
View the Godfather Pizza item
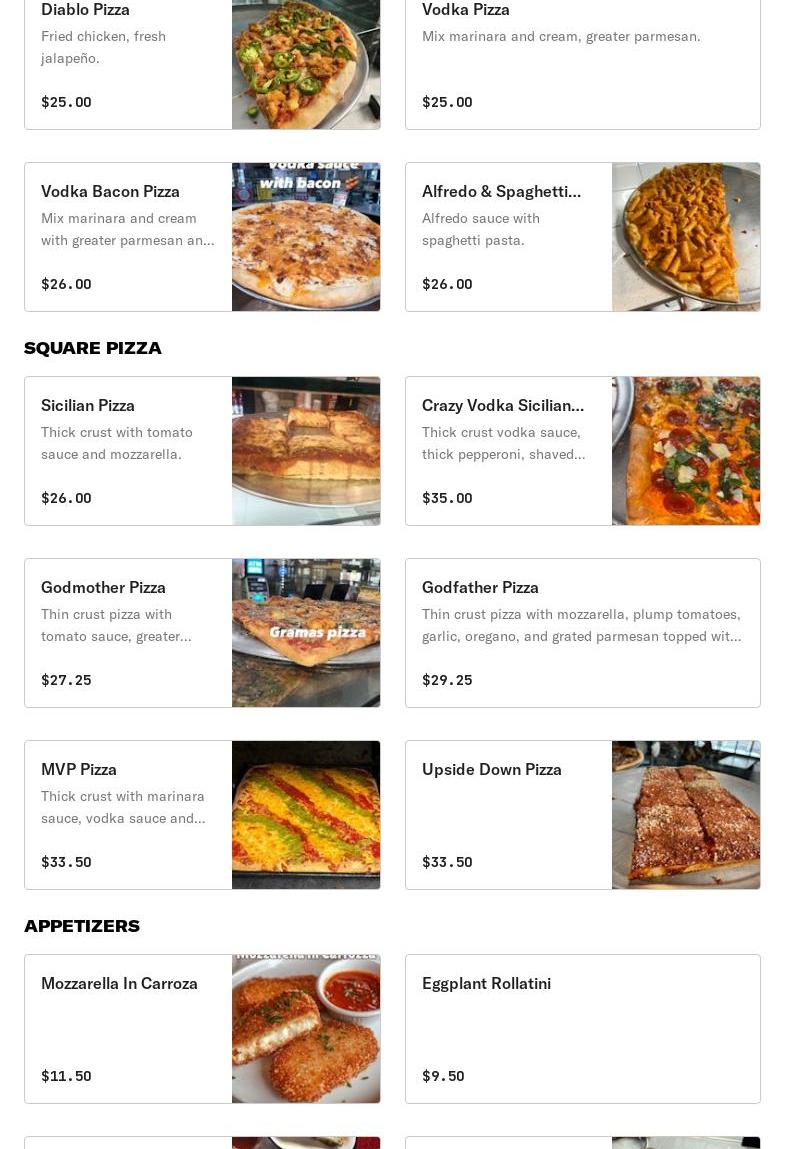pyautogui.click(x=582, y=633)
